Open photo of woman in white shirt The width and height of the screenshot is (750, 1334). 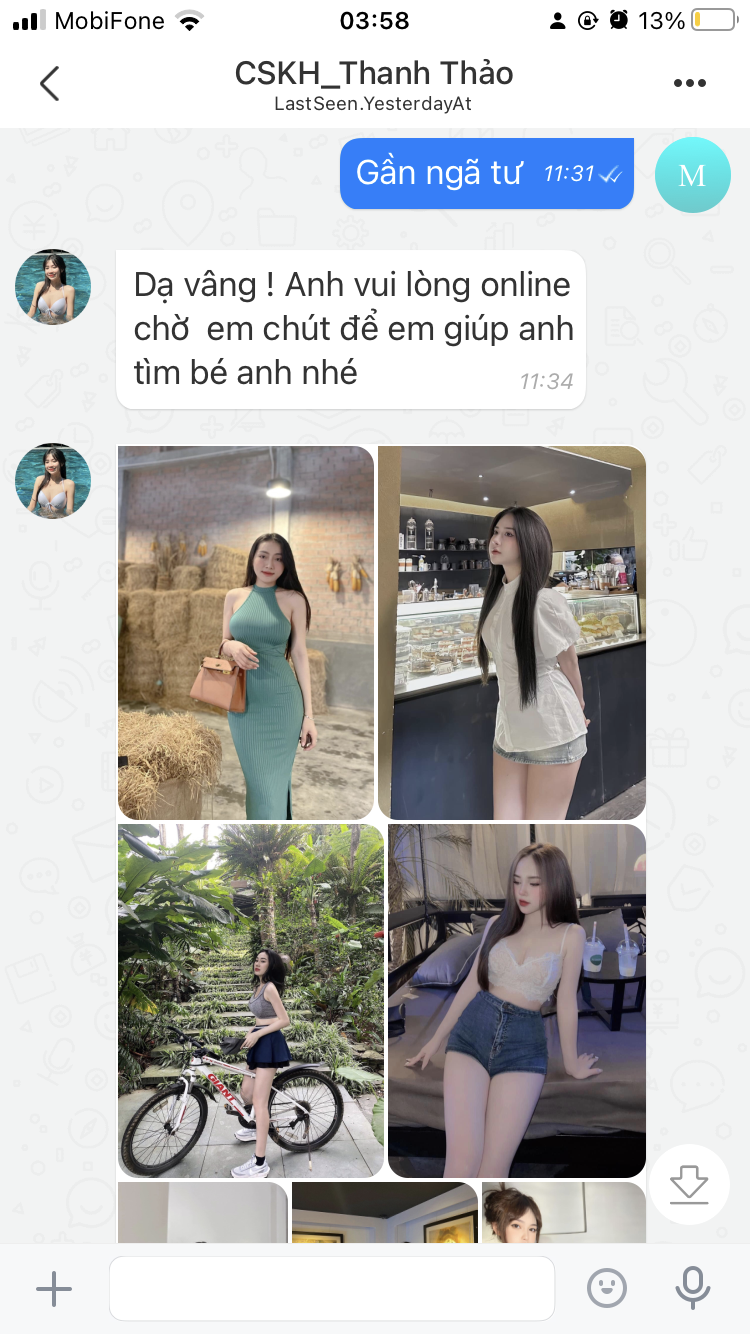pyautogui.click(x=512, y=632)
